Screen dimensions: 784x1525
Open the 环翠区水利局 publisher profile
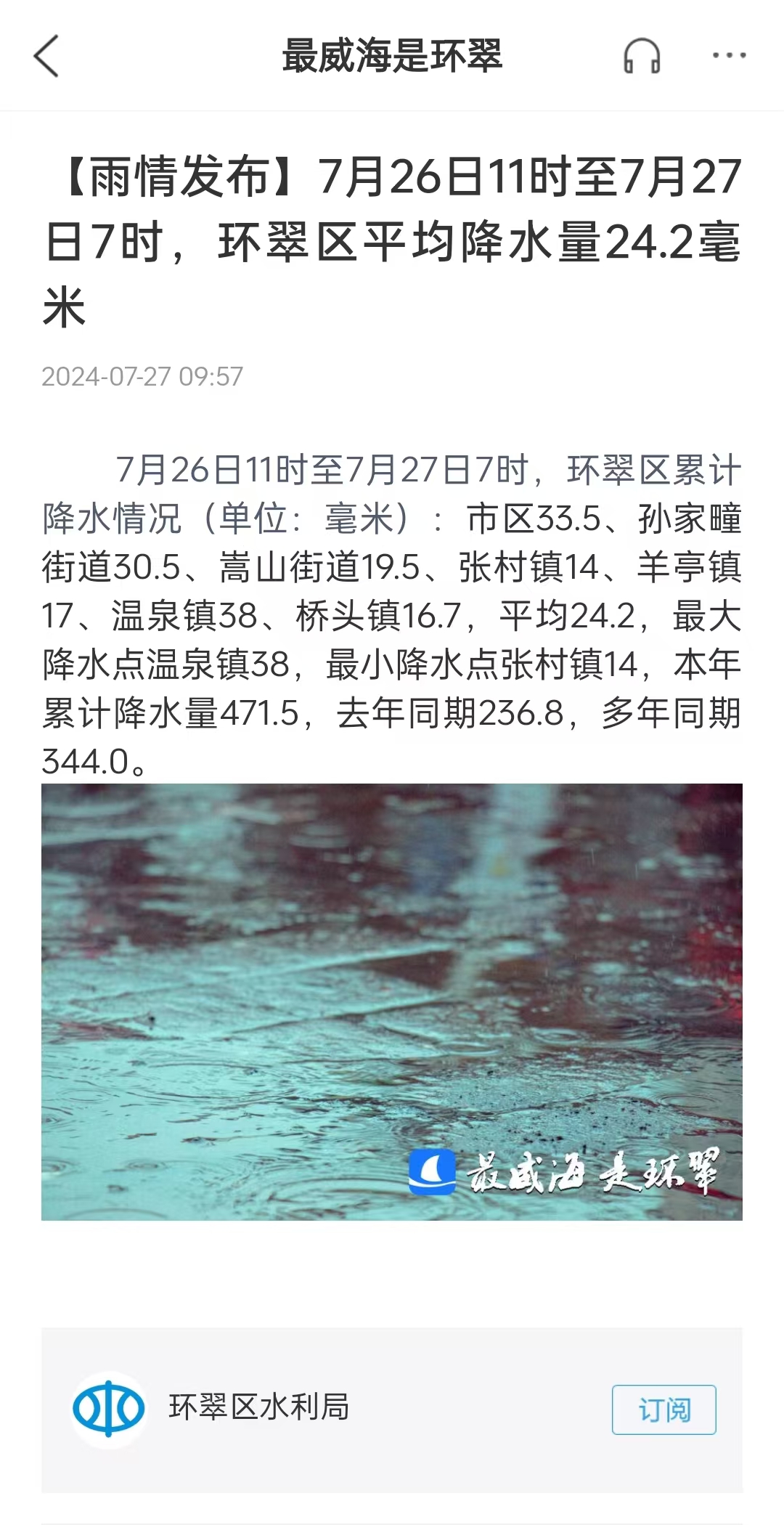pos(258,1407)
